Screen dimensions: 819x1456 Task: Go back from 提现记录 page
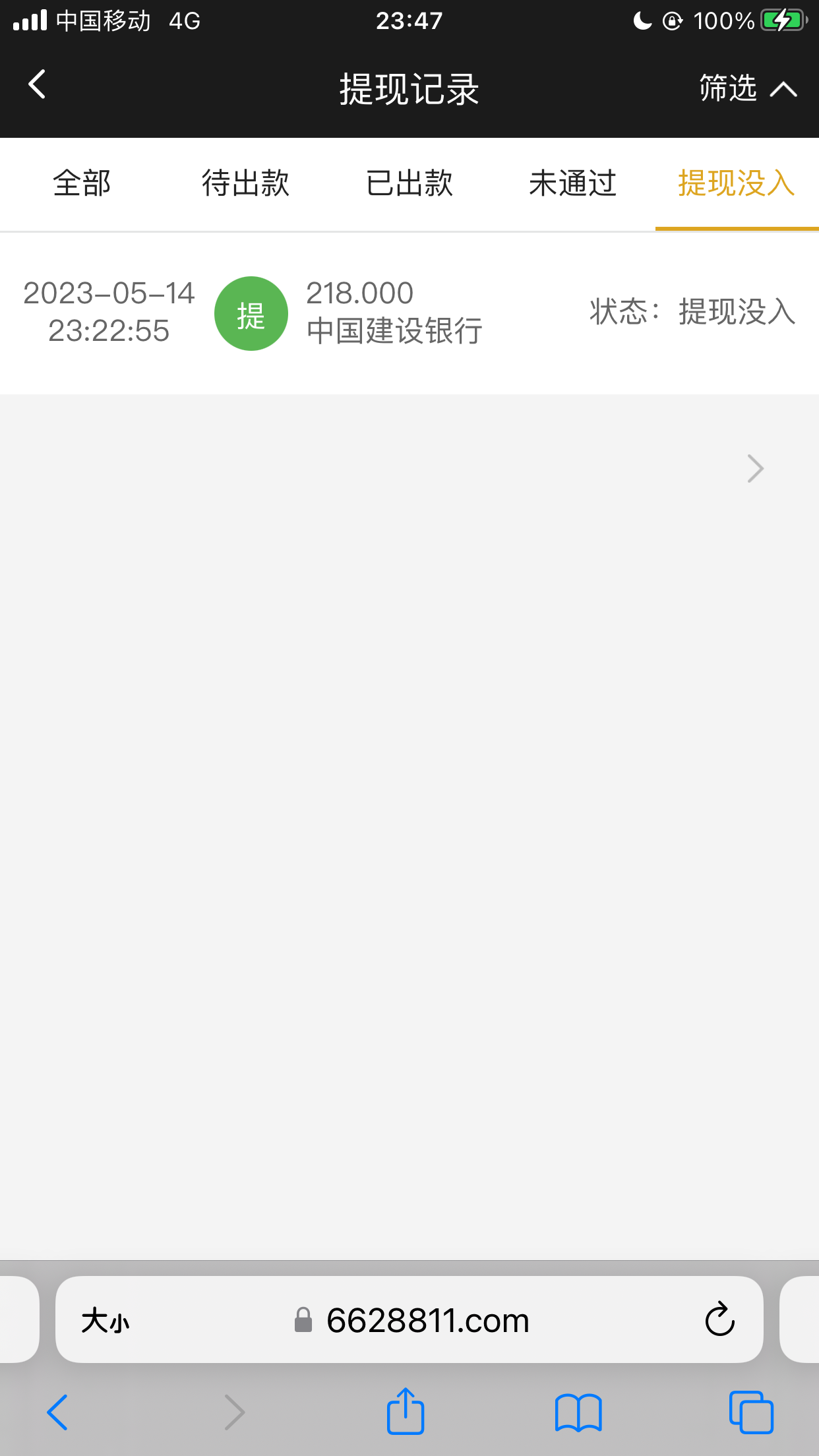pyautogui.click(x=38, y=85)
